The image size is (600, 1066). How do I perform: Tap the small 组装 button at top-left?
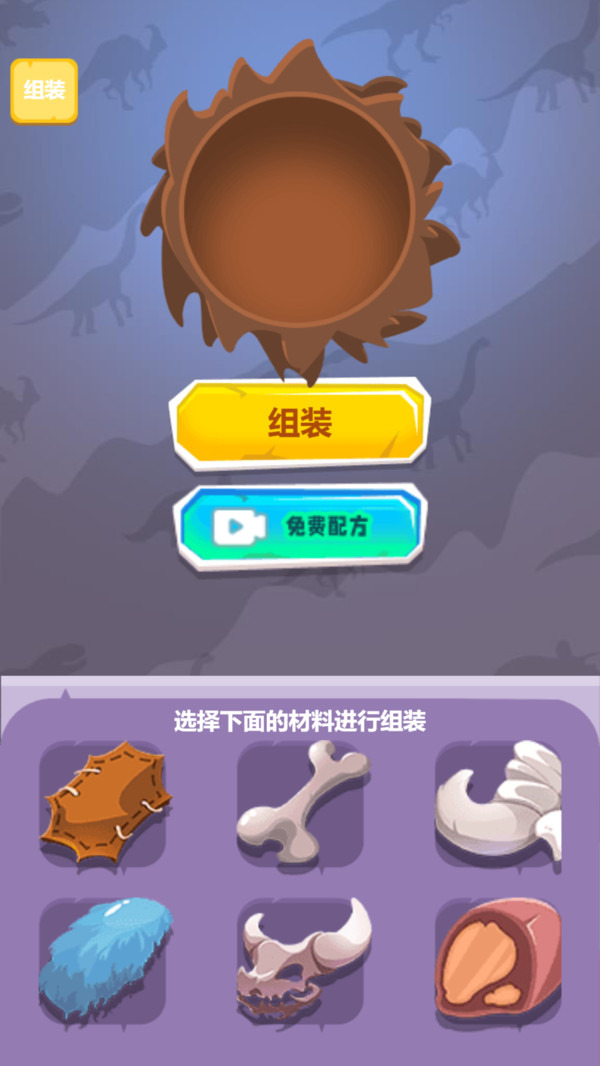coord(44,91)
